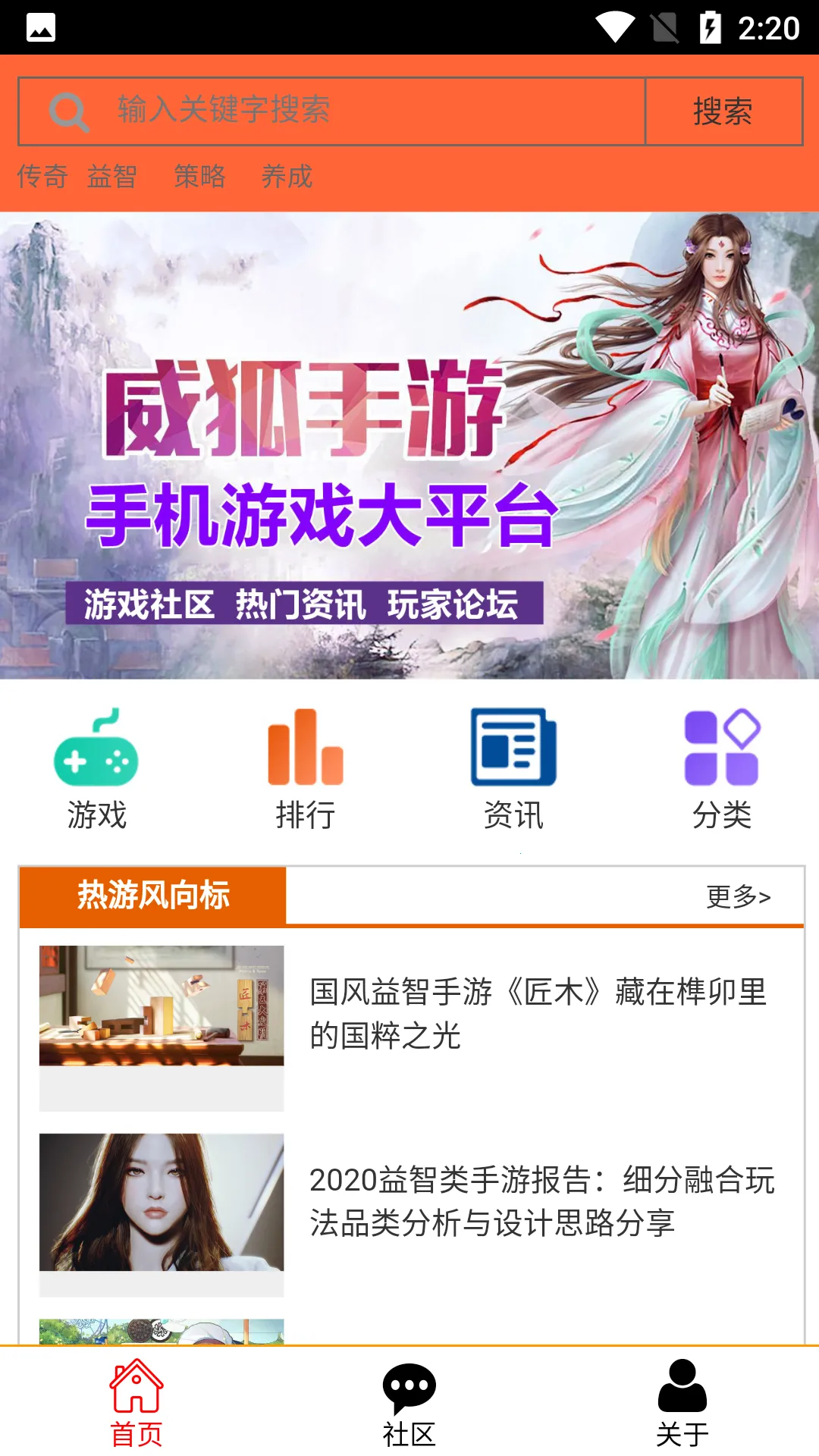The height and width of the screenshot is (1456, 819).
Task: Open the 2020益智类手游报告 article
Action: pyautogui.click(x=541, y=1201)
